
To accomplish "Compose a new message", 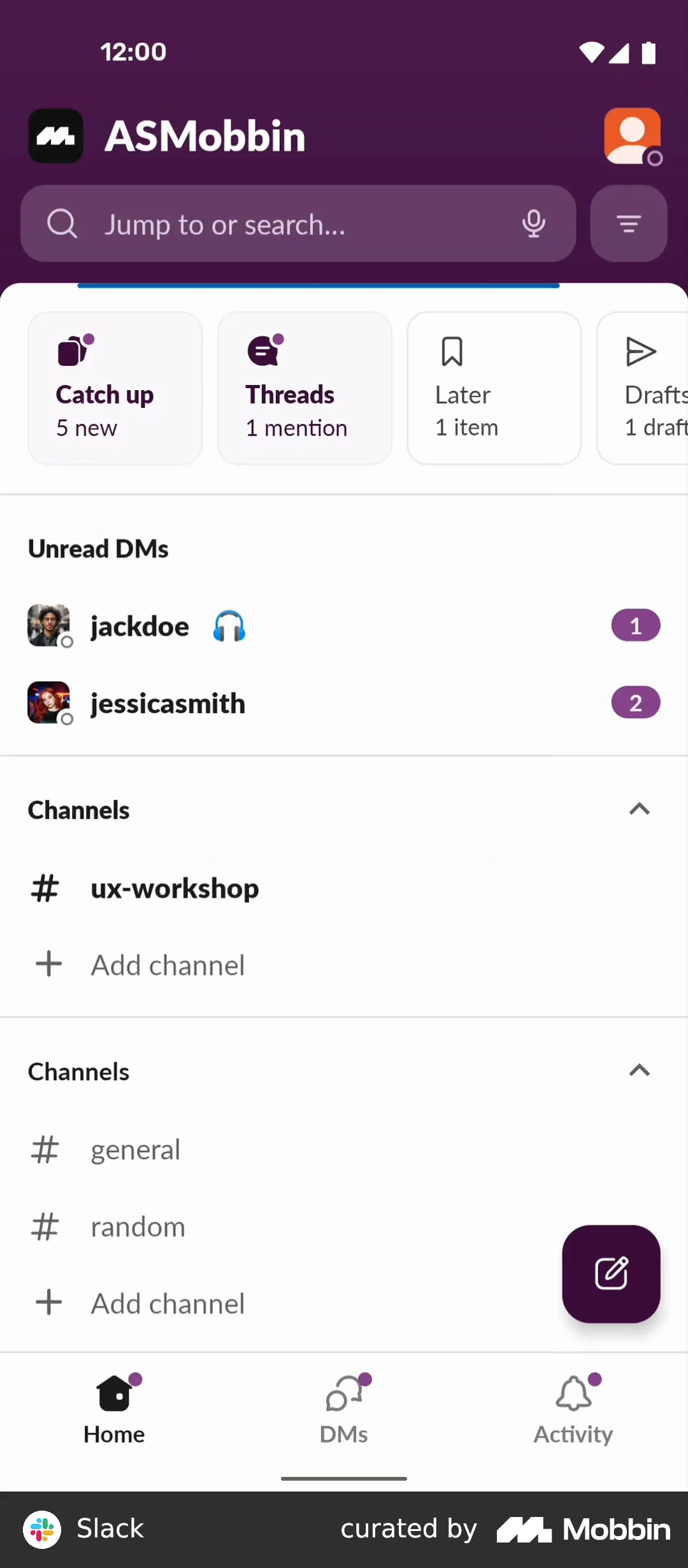I will click(x=611, y=1274).
